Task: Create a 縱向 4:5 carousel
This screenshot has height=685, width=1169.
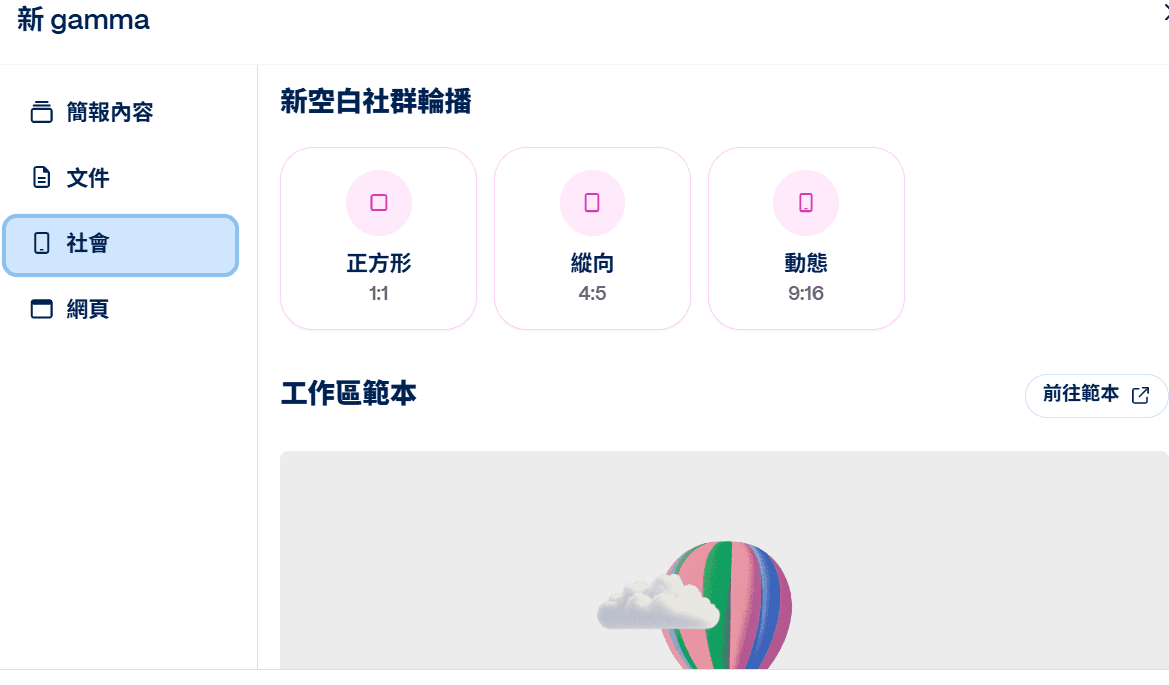Action: (592, 238)
